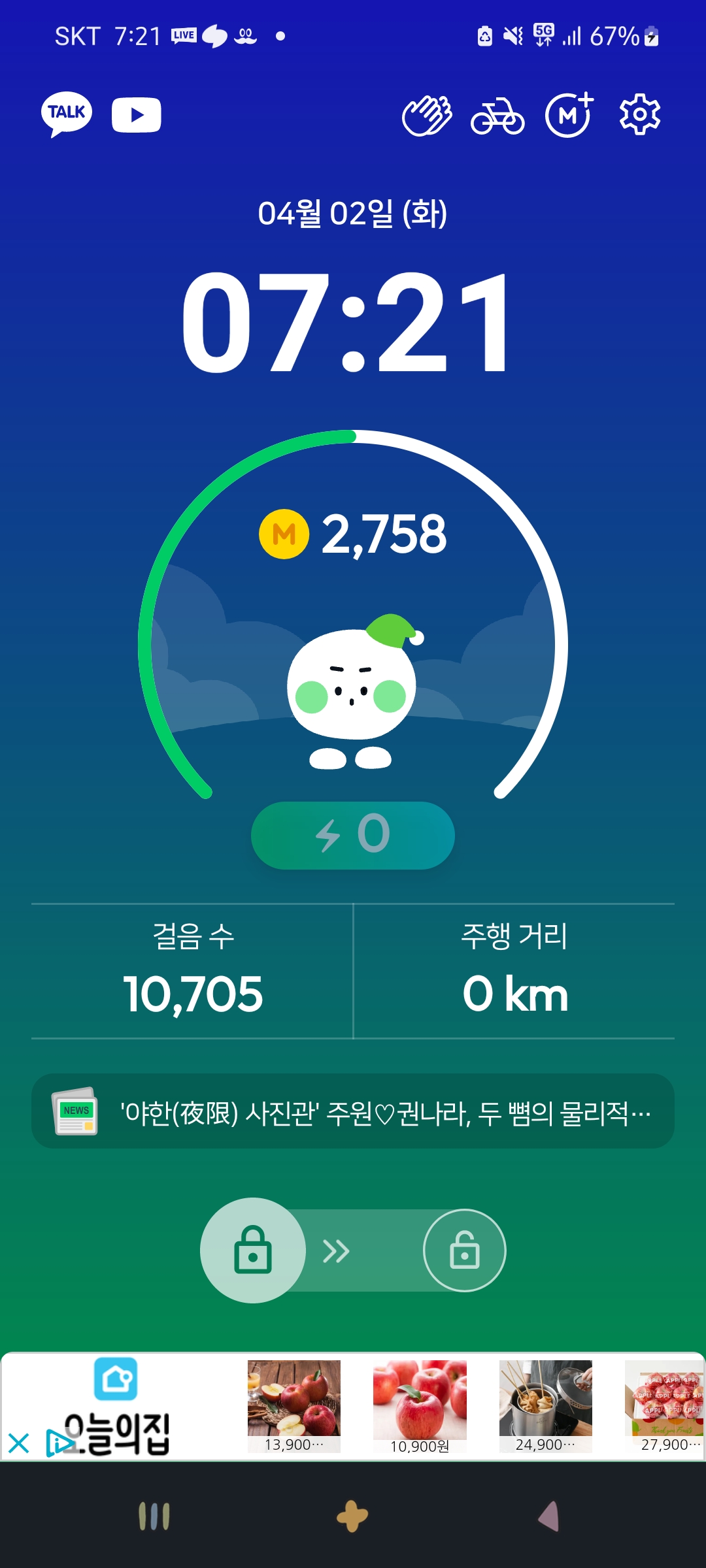
Task: Open recent apps from navigation bar
Action: (x=154, y=1516)
